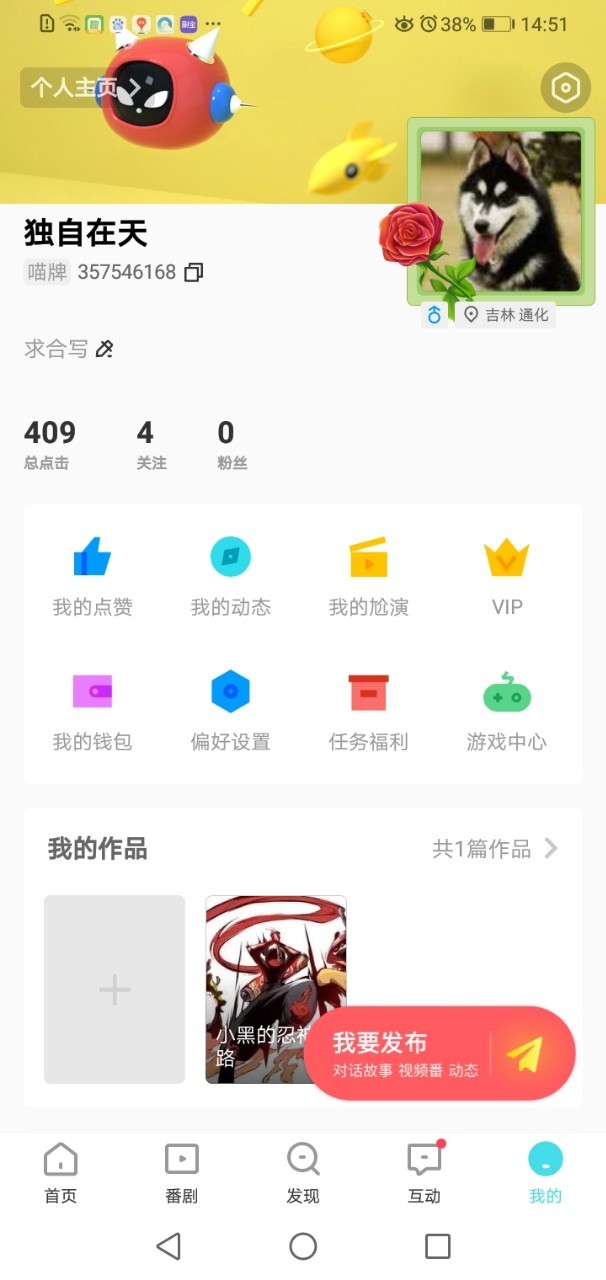This screenshot has height=1280, width=606.
Task: Switch to the 互动 interaction tab
Action: click(424, 1173)
